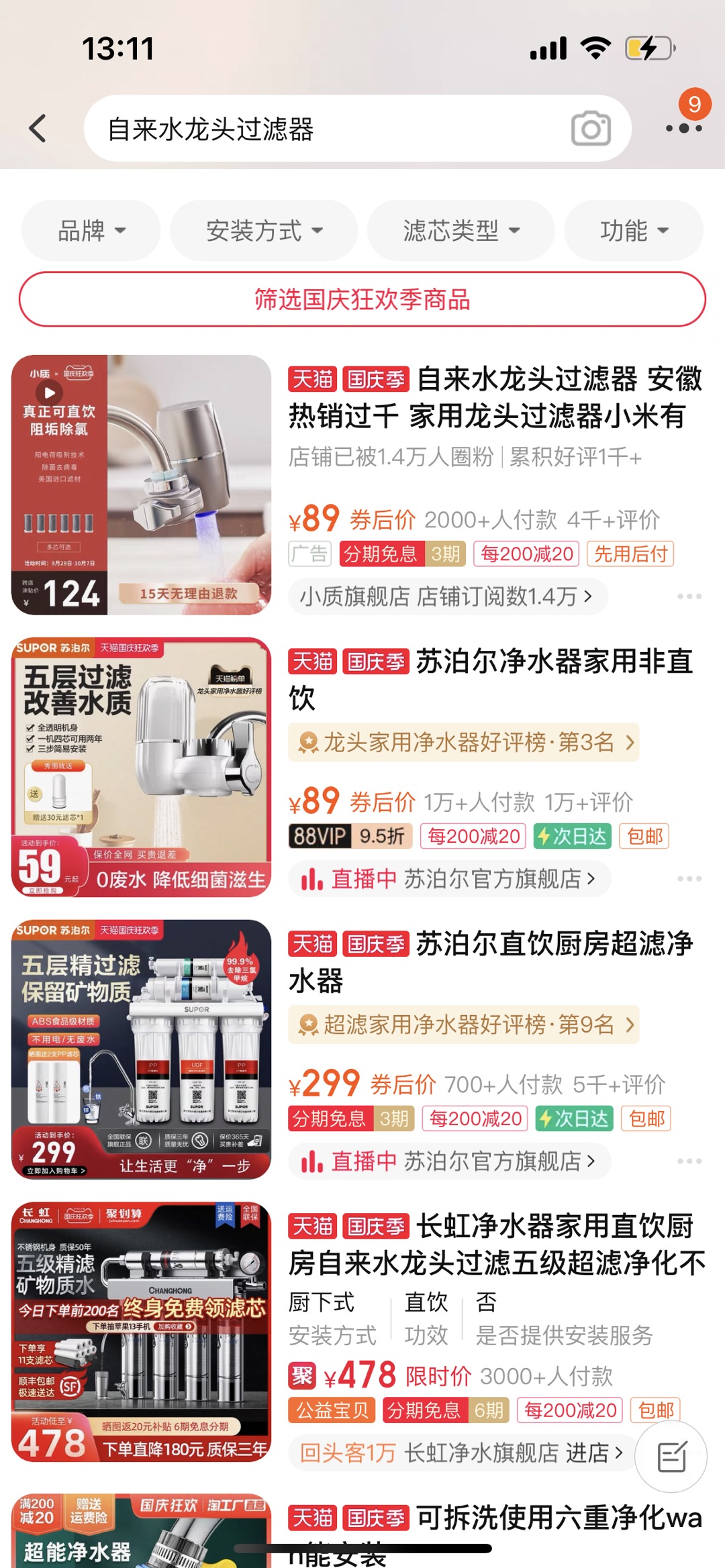Image resolution: width=725 pixels, height=1568 pixels.
Task: Open the 苏泊尔净水器家用非直饮 product image
Action: point(142,767)
